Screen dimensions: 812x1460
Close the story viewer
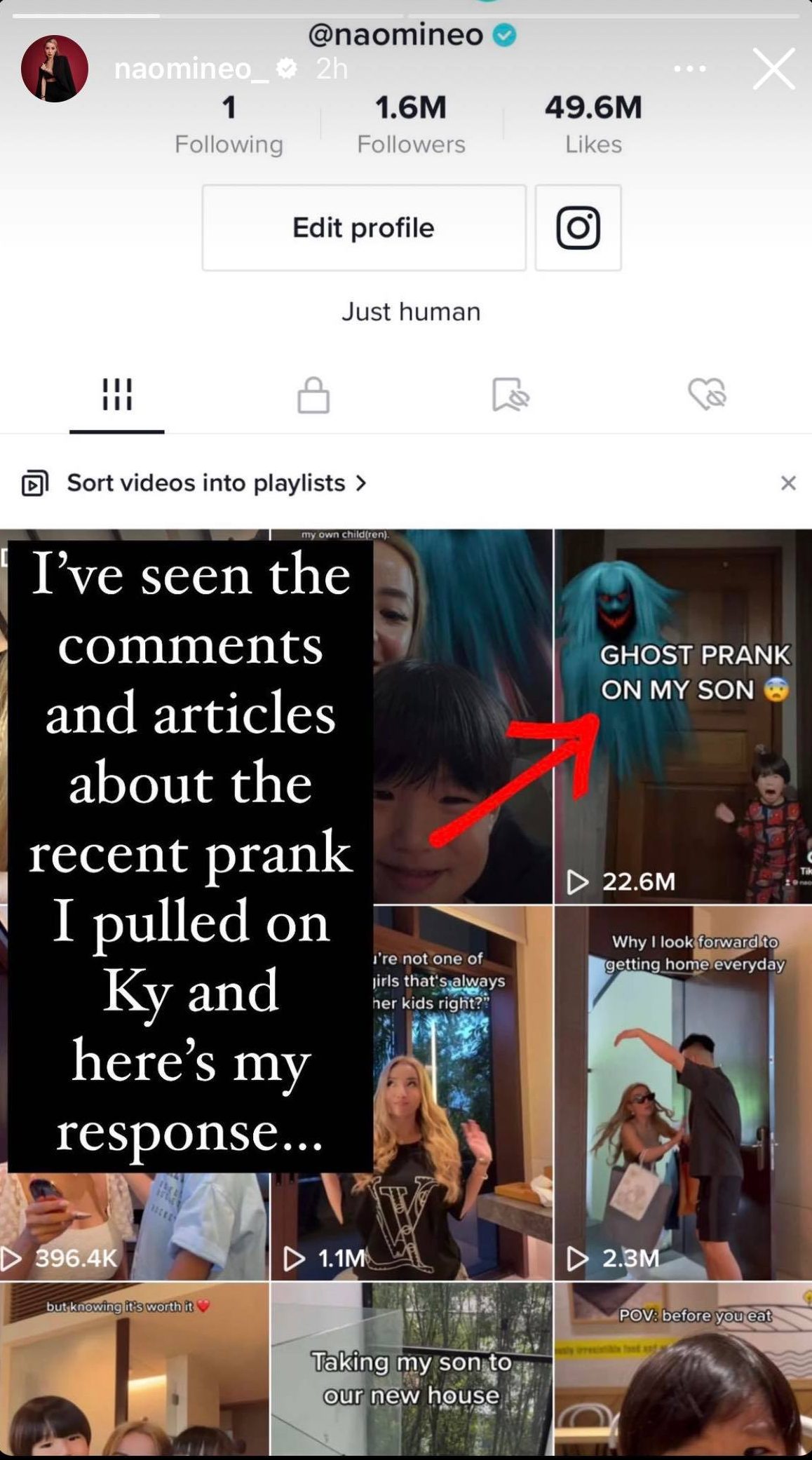pyautogui.click(x=773, y=69)
